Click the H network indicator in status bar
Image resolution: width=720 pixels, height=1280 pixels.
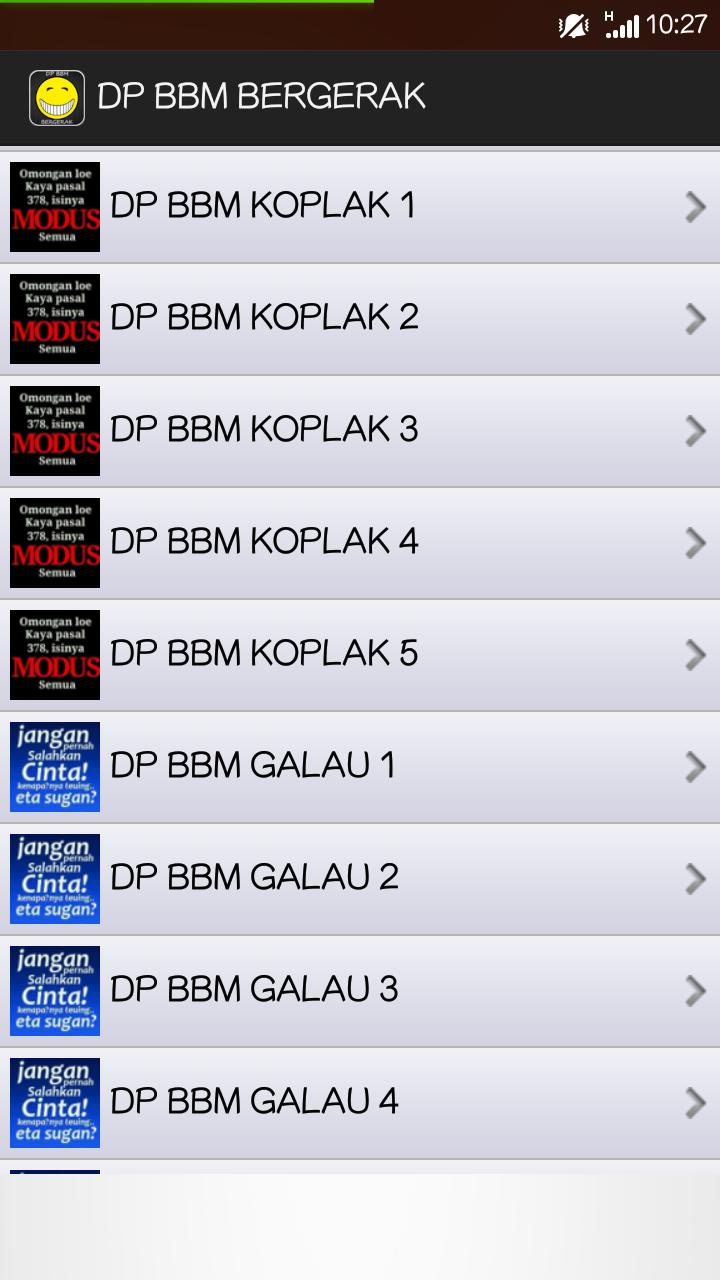click(606, 18)
